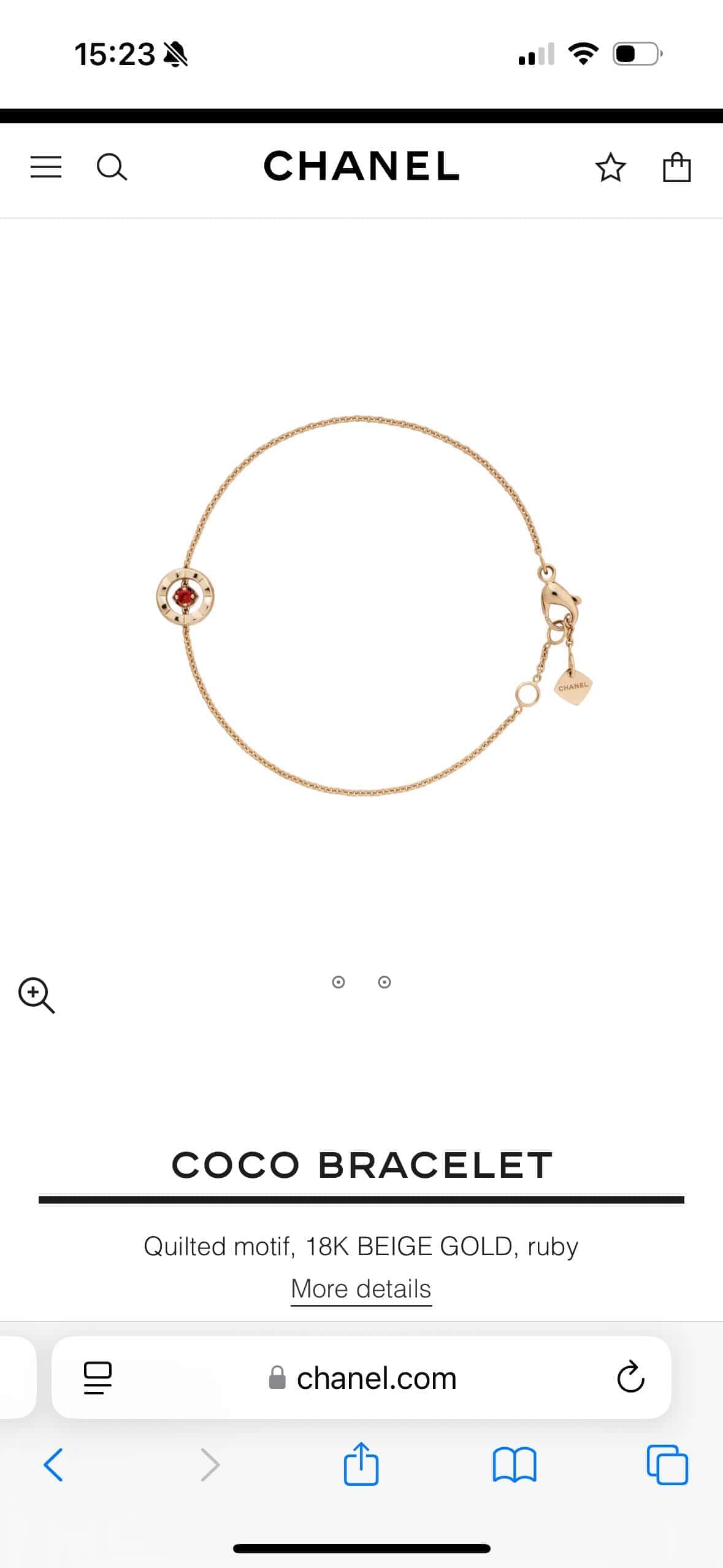
Task: Go to the Chanel home page
Action: point(362,166)
